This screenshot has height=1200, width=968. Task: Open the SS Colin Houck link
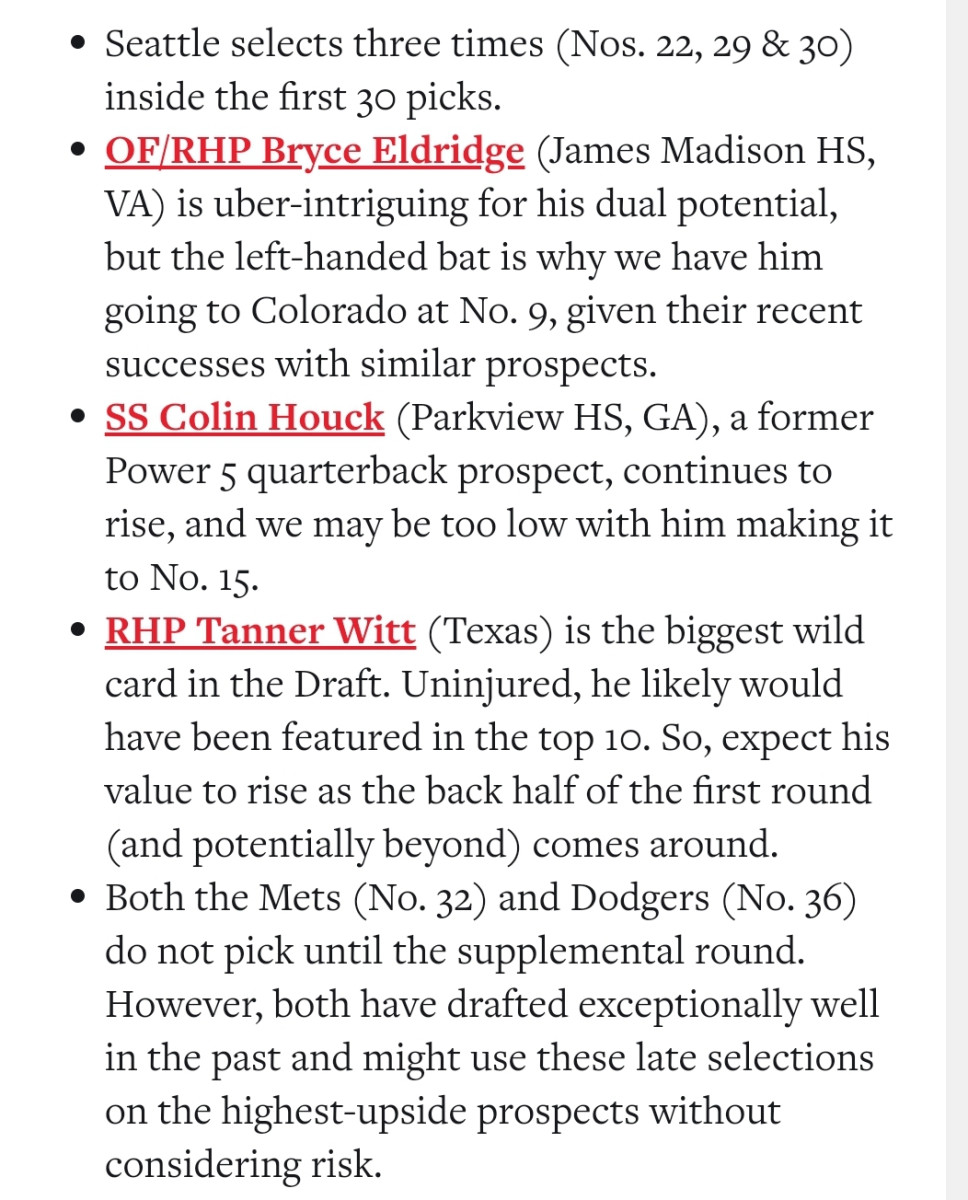tap(244, 417)
